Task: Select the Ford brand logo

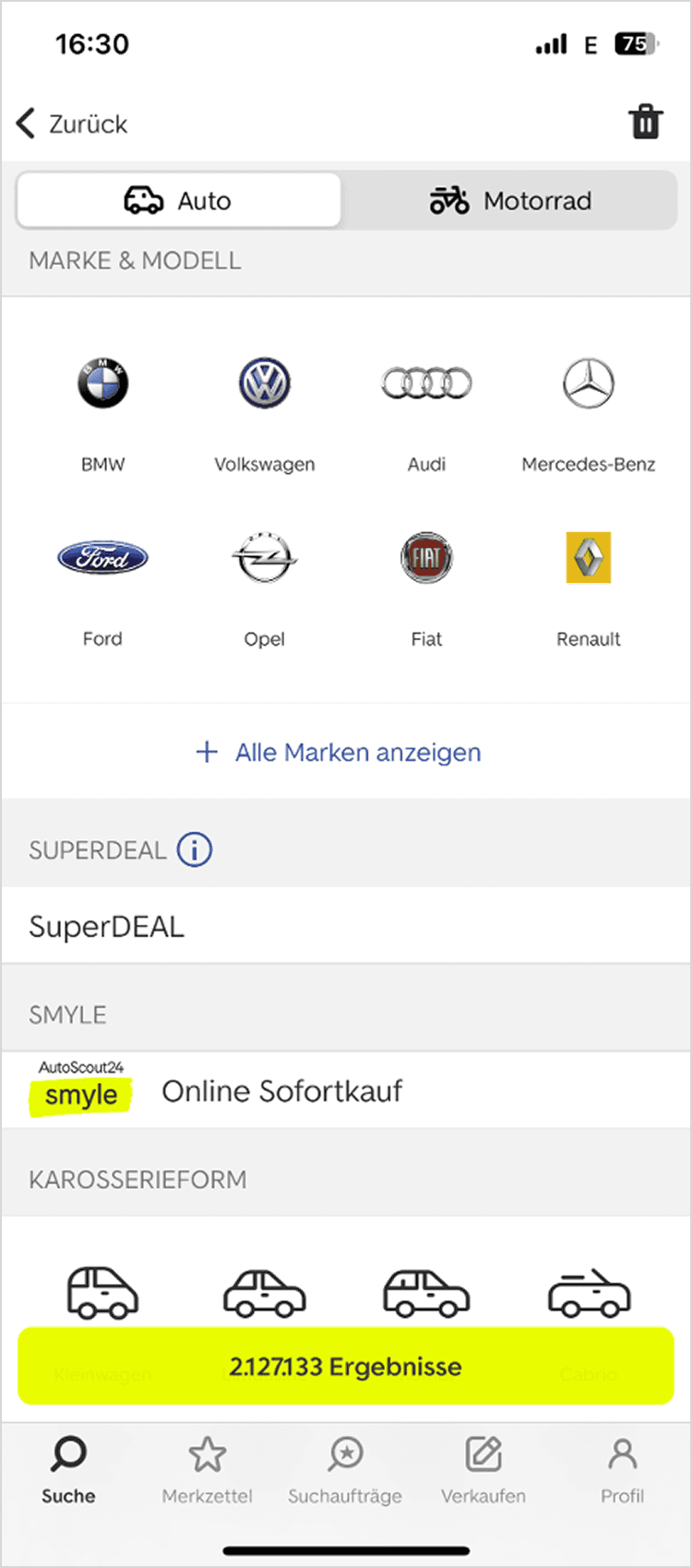Action: tap(102, 557)
